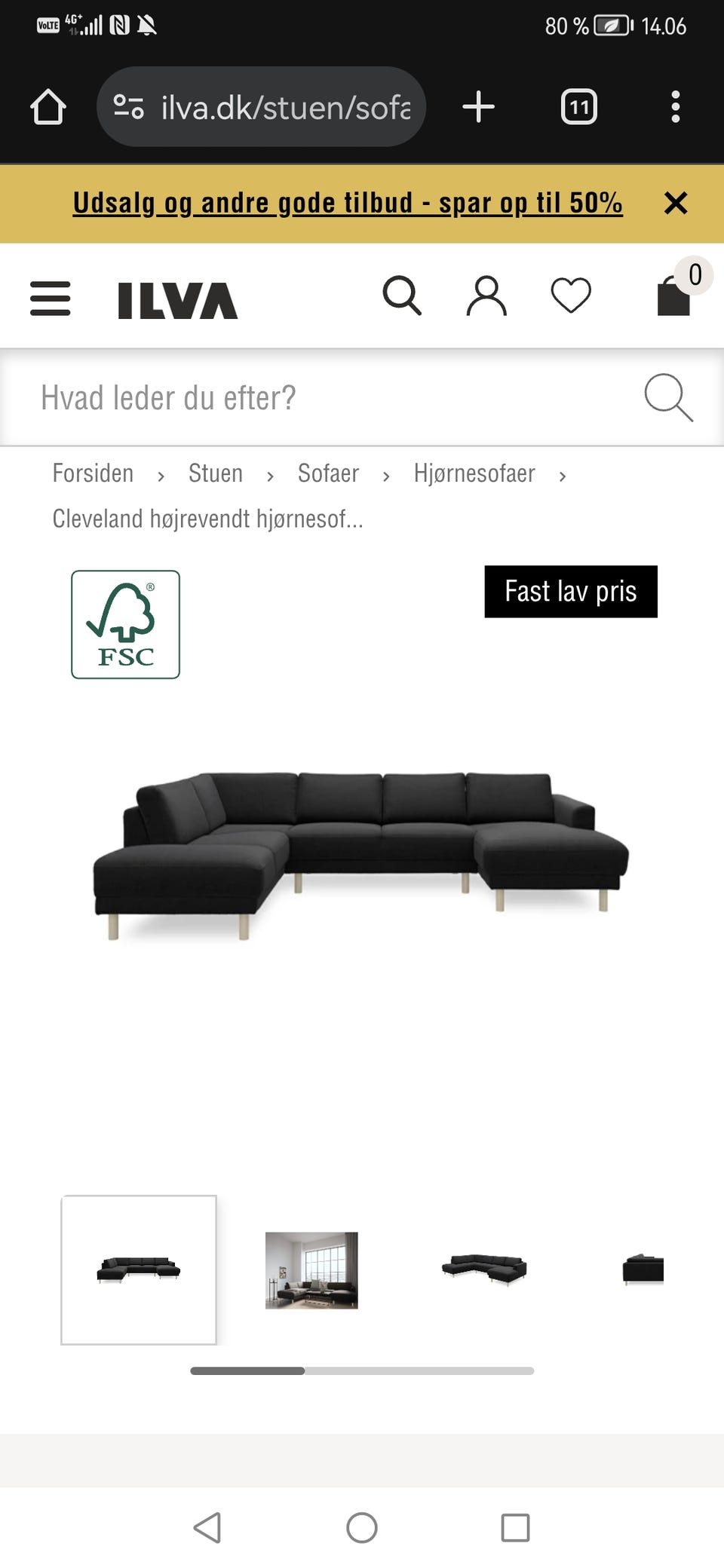The image size is (724, 1568).
Task: Open the user account icon
Action: (486, 296)
